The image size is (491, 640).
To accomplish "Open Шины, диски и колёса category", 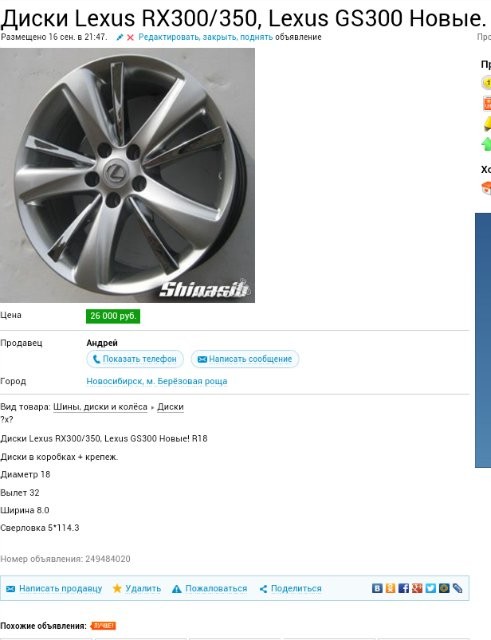I will tap(100, 407).
